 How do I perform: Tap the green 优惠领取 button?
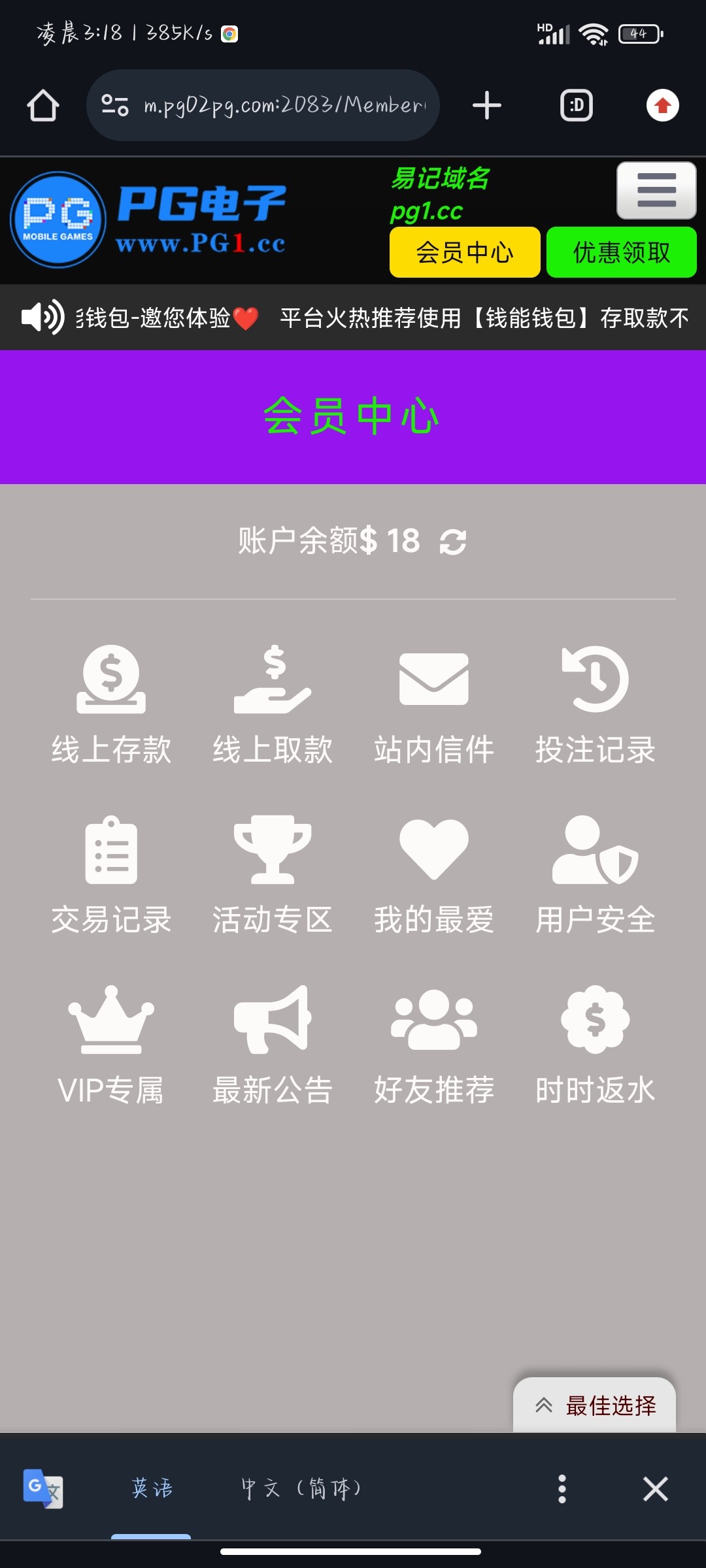pos(622,252)
